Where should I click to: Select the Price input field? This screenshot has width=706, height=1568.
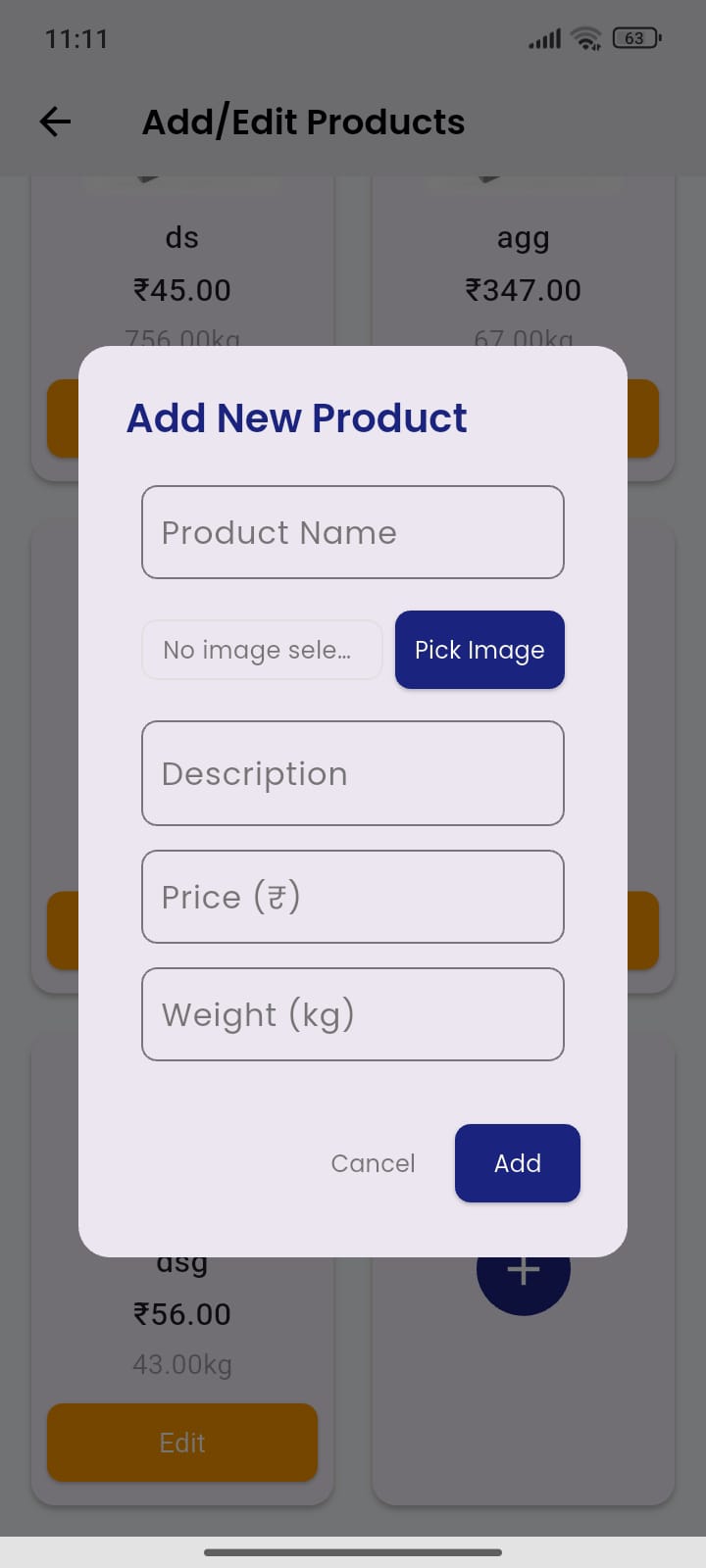coord(353,897)
